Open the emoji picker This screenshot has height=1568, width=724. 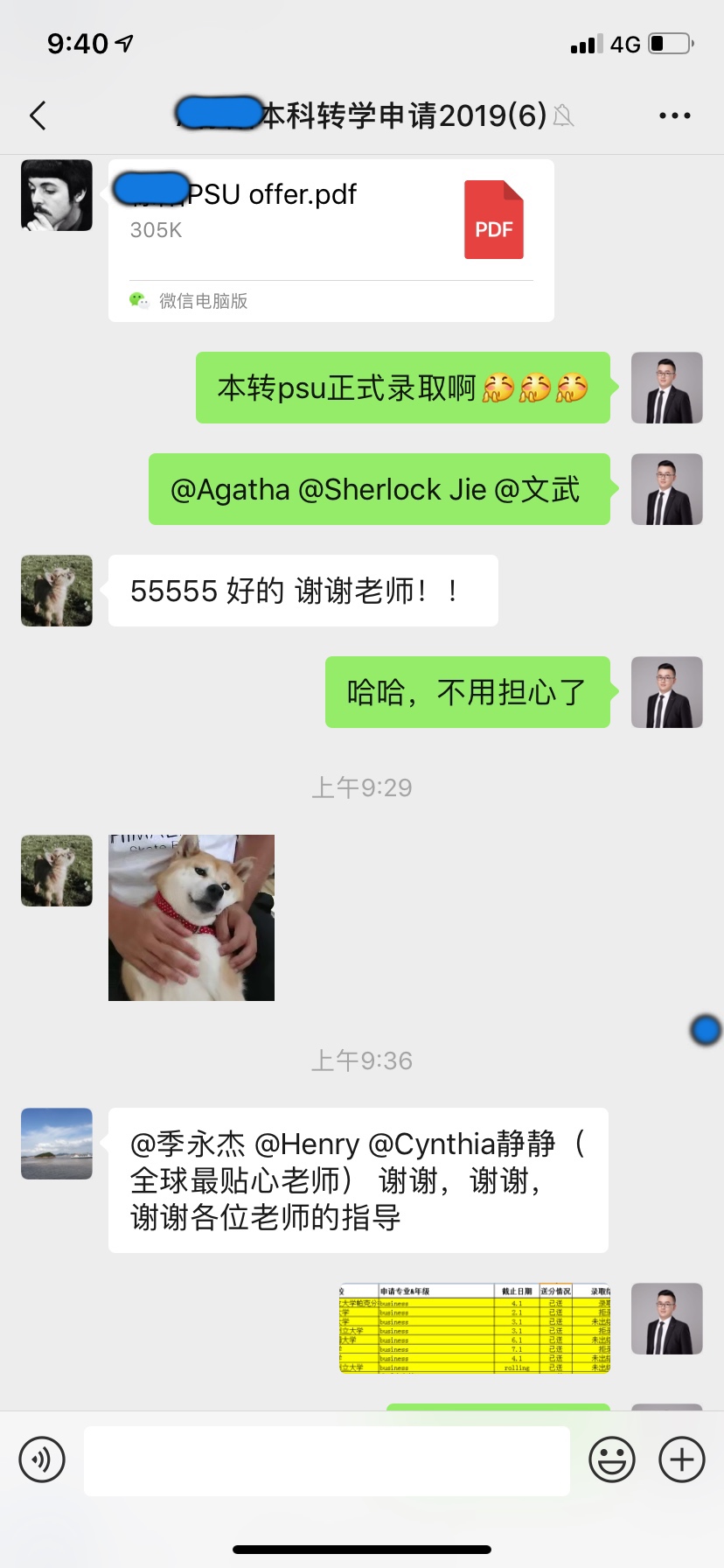(x=612, y=1459)
